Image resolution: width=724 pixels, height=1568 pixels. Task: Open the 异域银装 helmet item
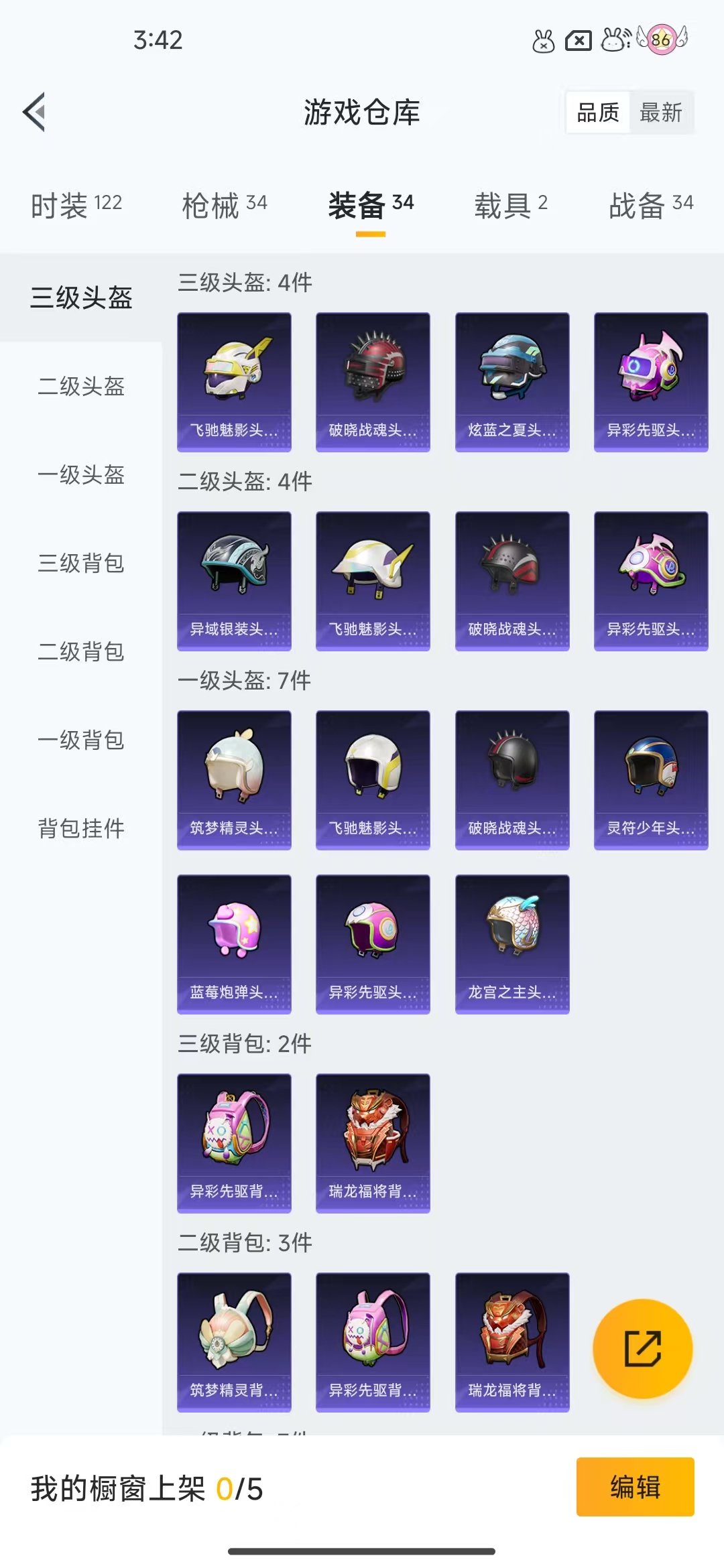234,581
